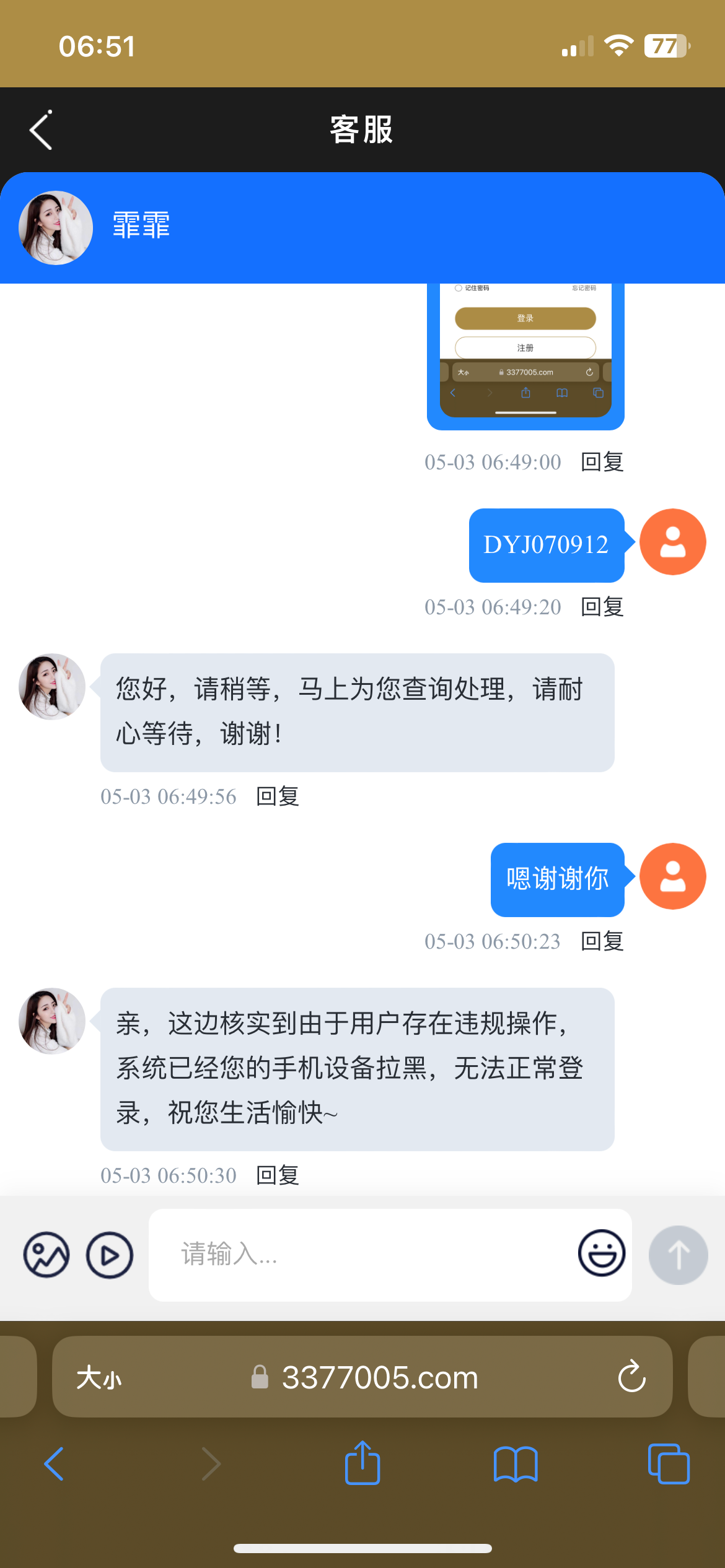Viewport: 725px width, 1568px height.
Task: Reply to the agent's 06:49:56 message
Action: point(278,796)
